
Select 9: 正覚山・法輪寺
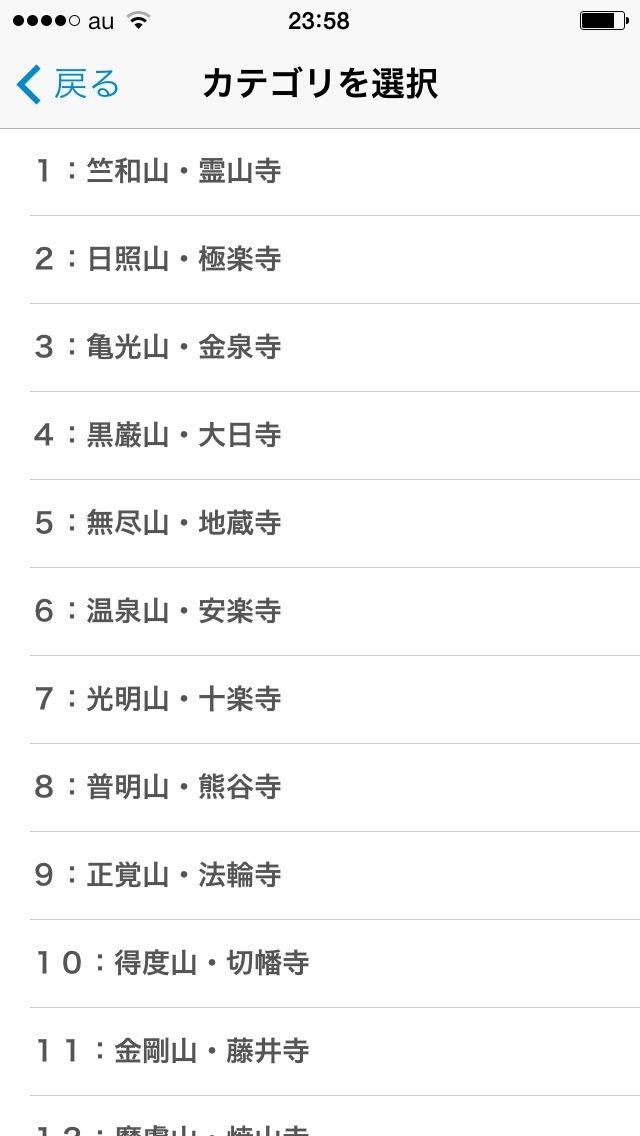tap(320, 875)
